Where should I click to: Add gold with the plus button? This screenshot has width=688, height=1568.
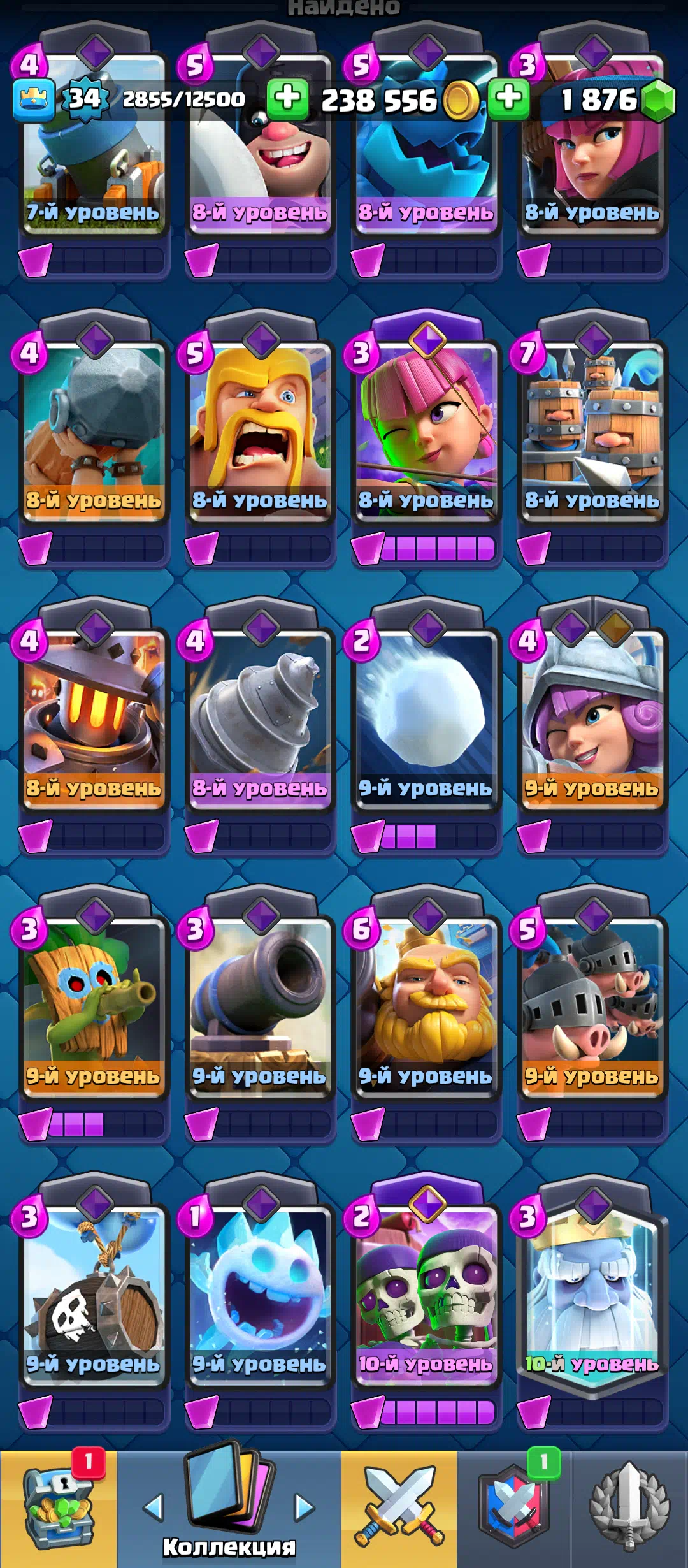(x=287, y=99)
